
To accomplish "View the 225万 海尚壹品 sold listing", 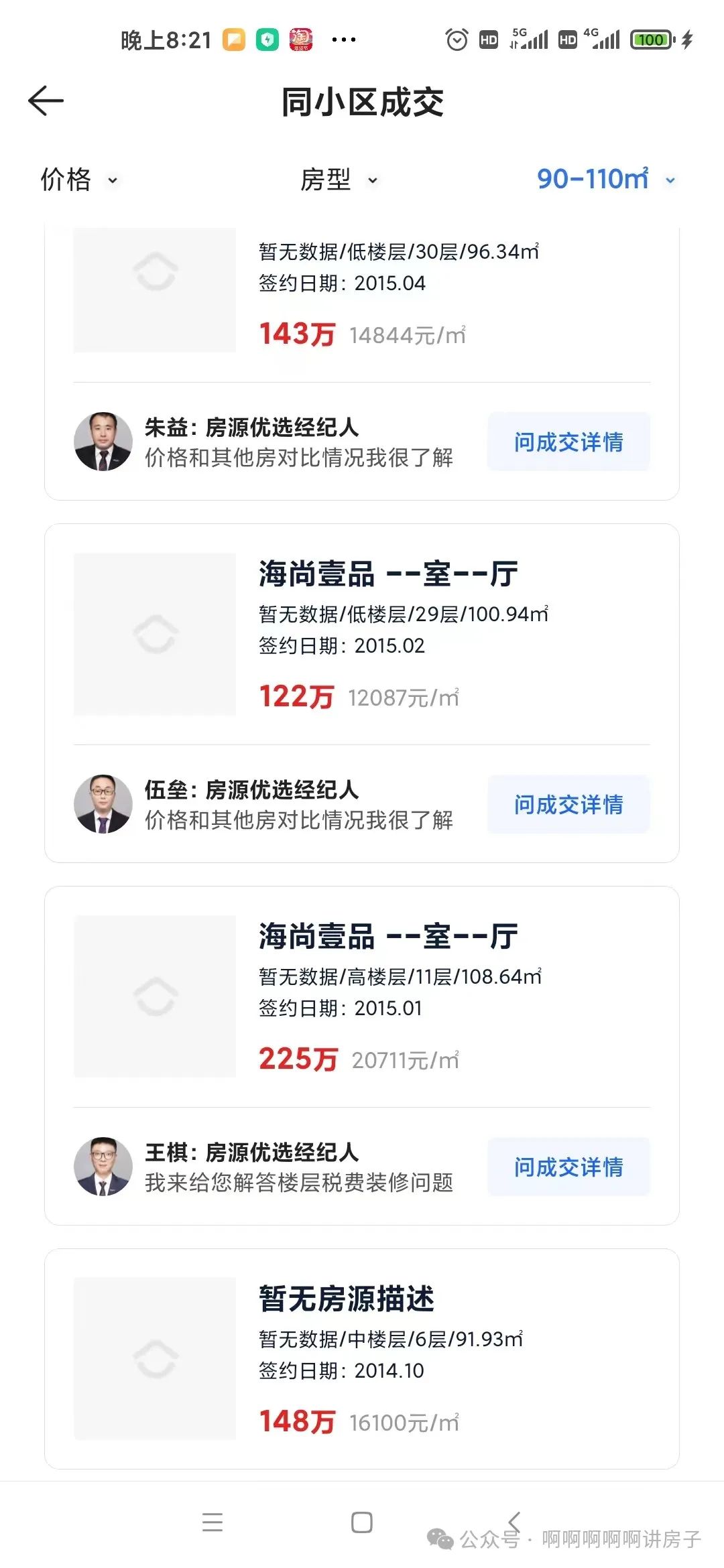I will (x=362, y=996).
